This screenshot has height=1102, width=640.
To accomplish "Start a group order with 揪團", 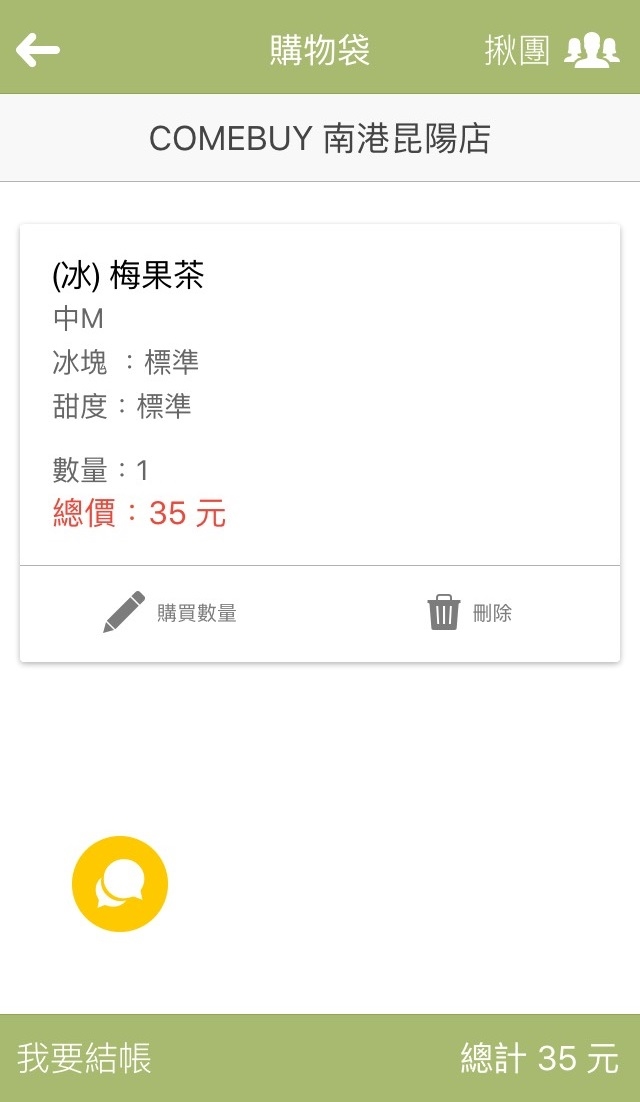I will [551, 49].
